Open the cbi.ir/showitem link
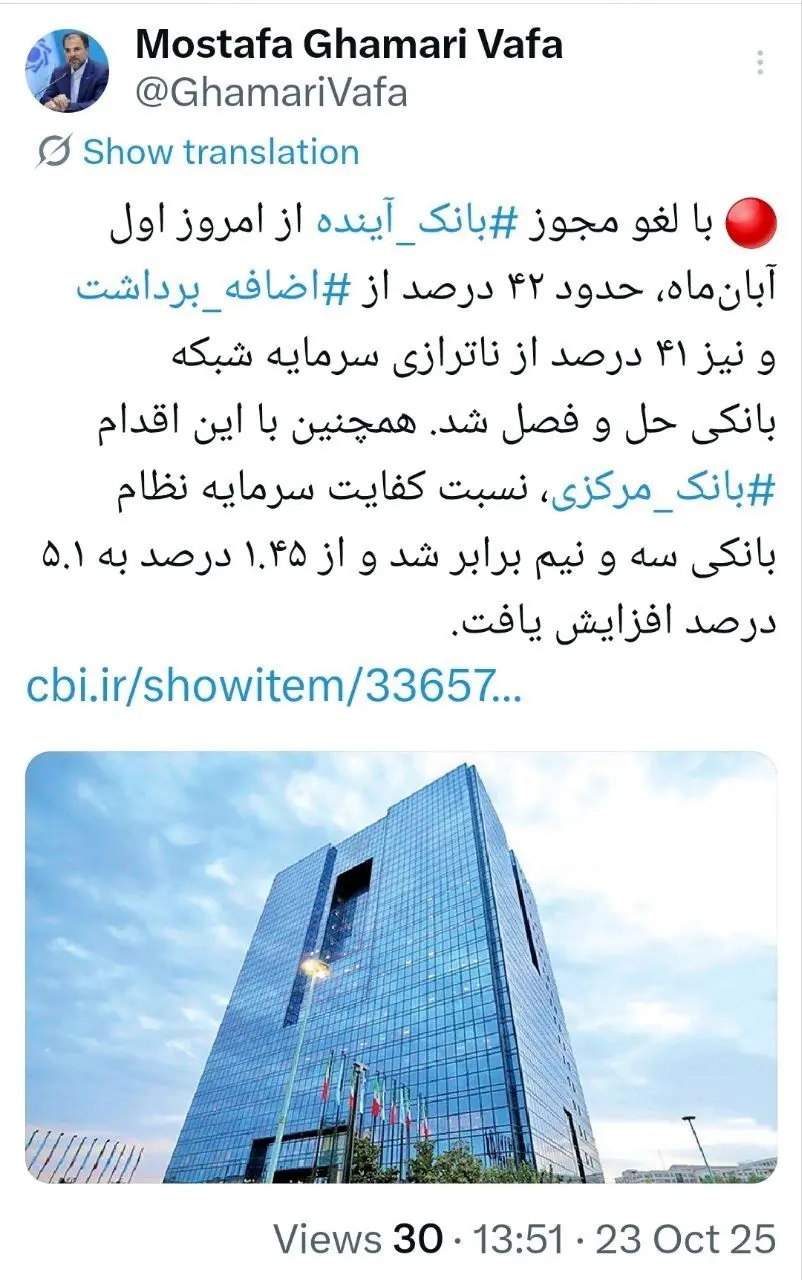Image resolution: width=802 pixels, height=1280 pixels. (273, 685)
